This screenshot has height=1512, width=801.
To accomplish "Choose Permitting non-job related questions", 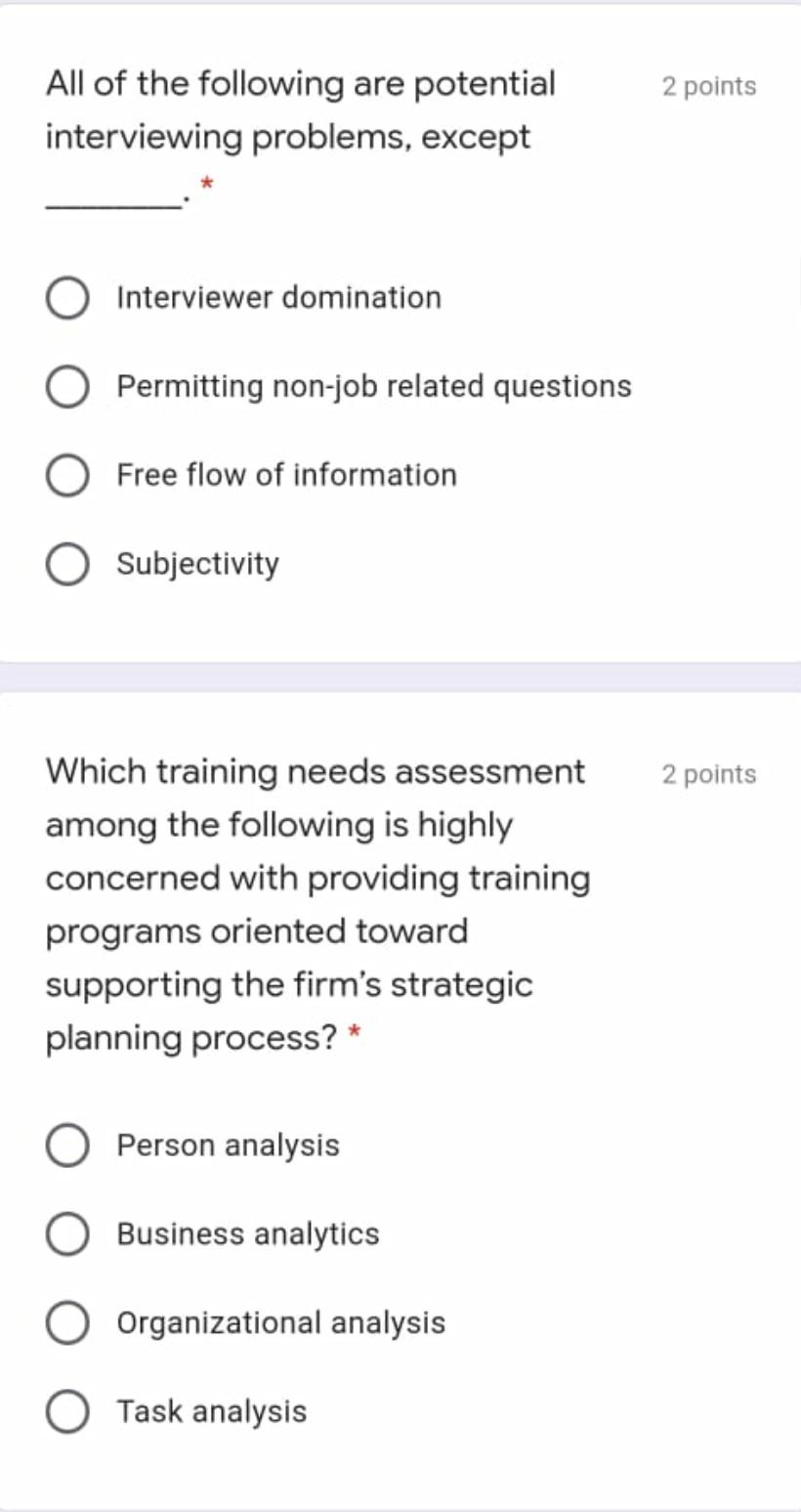I will [x=67, y=387].
